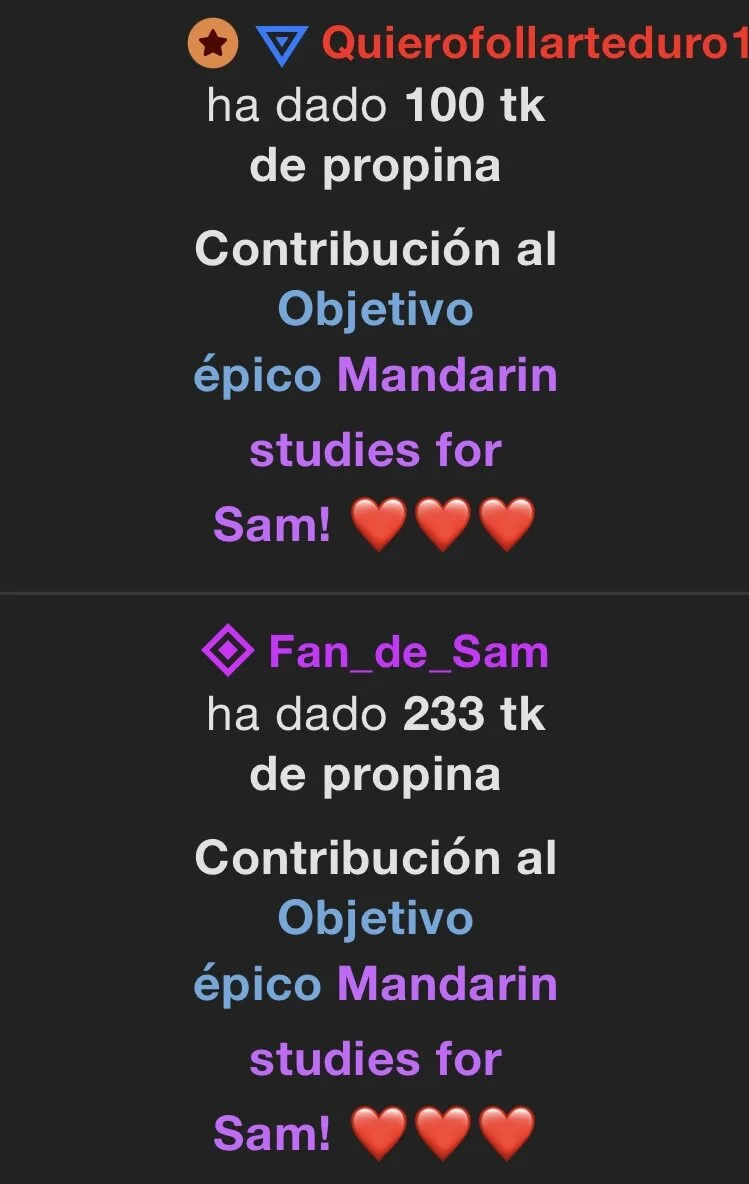Open Fan_de_Sam's user profile
The image size is (749, 1184).
(408, 652)
